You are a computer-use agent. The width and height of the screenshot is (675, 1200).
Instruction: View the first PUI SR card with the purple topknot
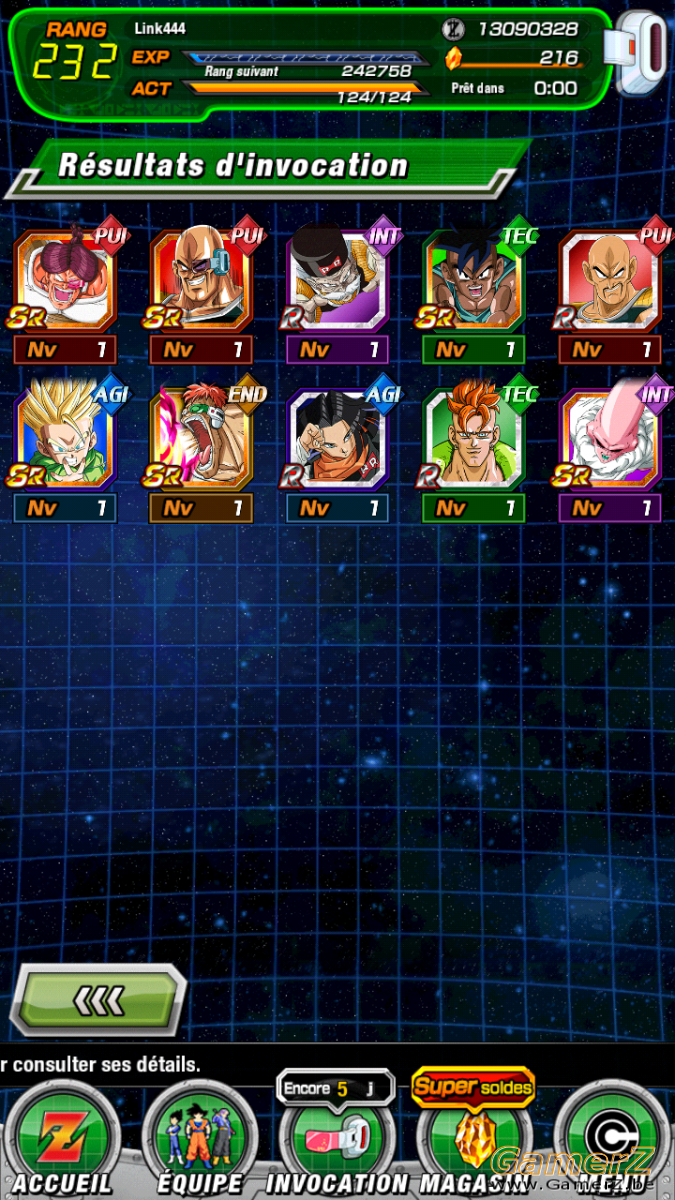click(66, 280)
